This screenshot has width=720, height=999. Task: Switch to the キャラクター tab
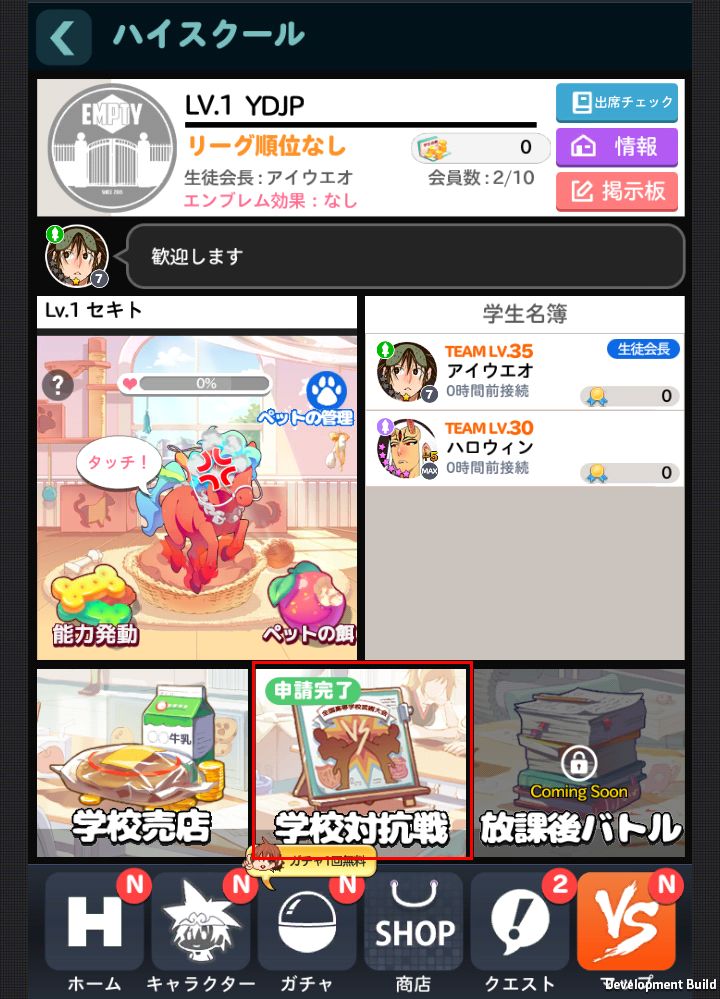pos(200,932)
